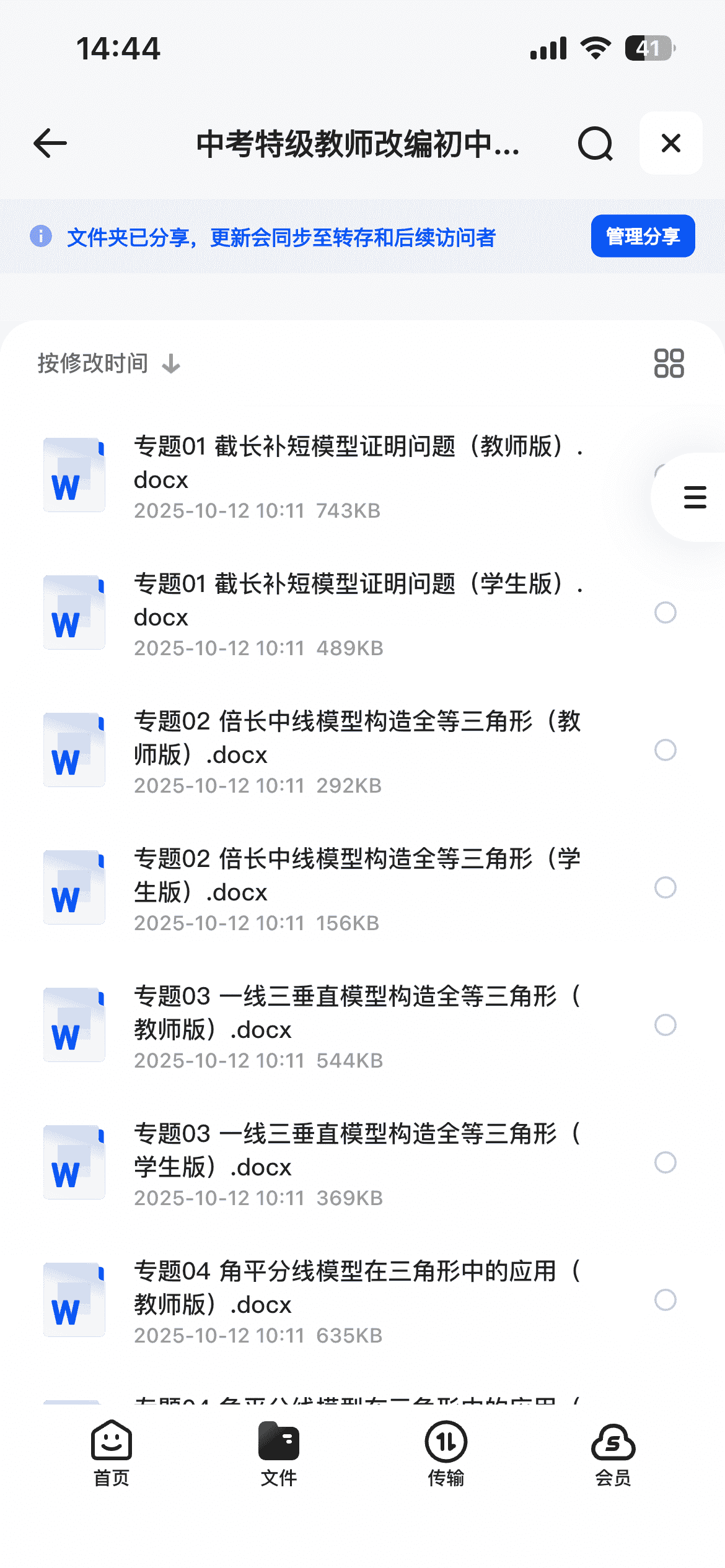Switch to grid view layout
This screenshot has width=725, height=1568.
point(669,364)
